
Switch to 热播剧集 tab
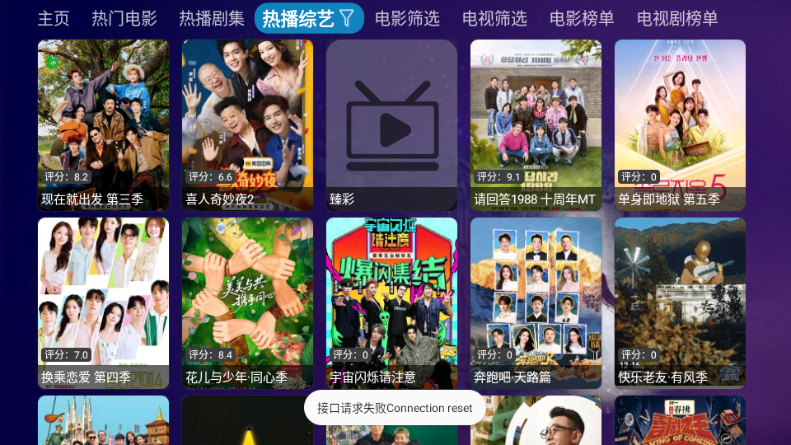pyautogui.click(x=211, y=18)
